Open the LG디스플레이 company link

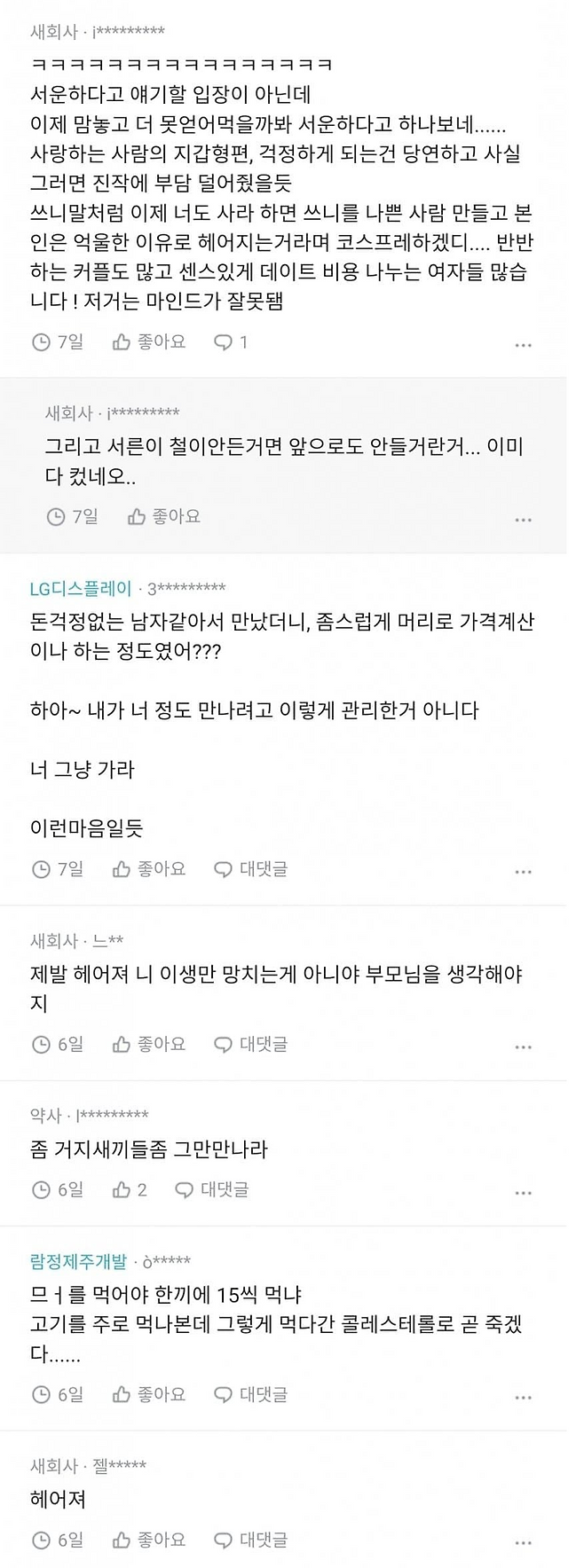[81, 588]
